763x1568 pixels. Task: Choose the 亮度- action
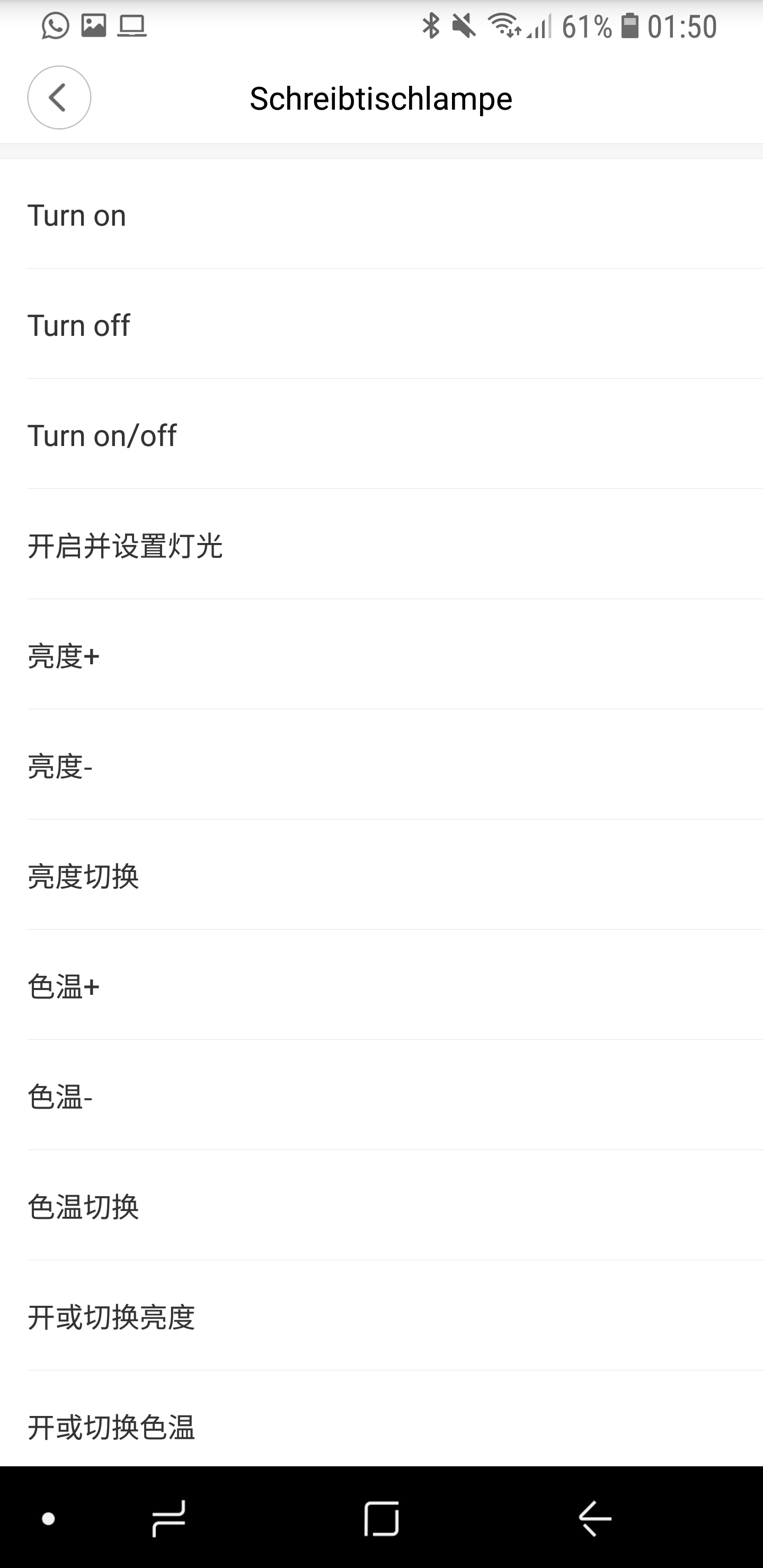point(60,767)
